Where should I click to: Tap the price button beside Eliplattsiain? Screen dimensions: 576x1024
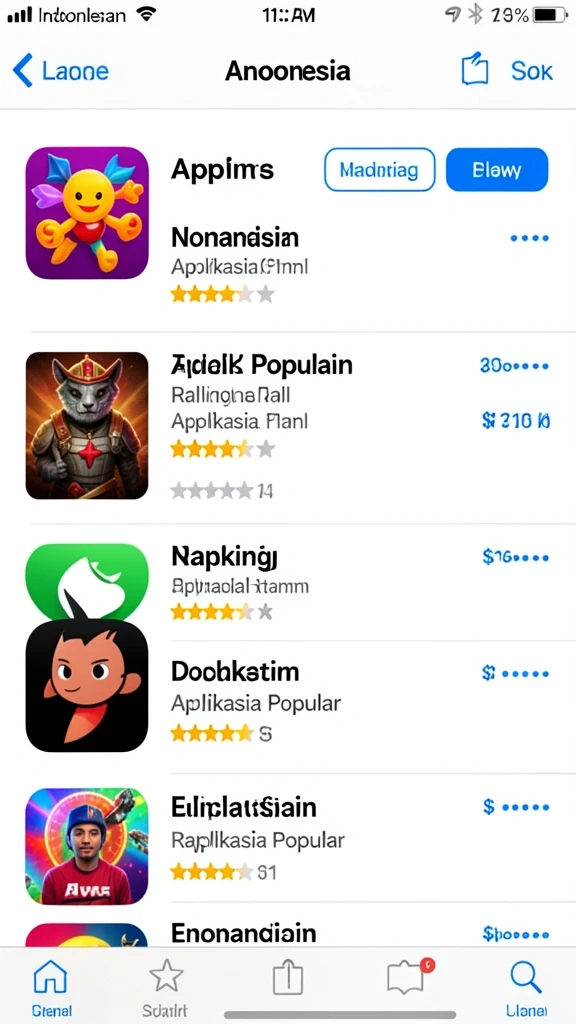click(515, 807)
